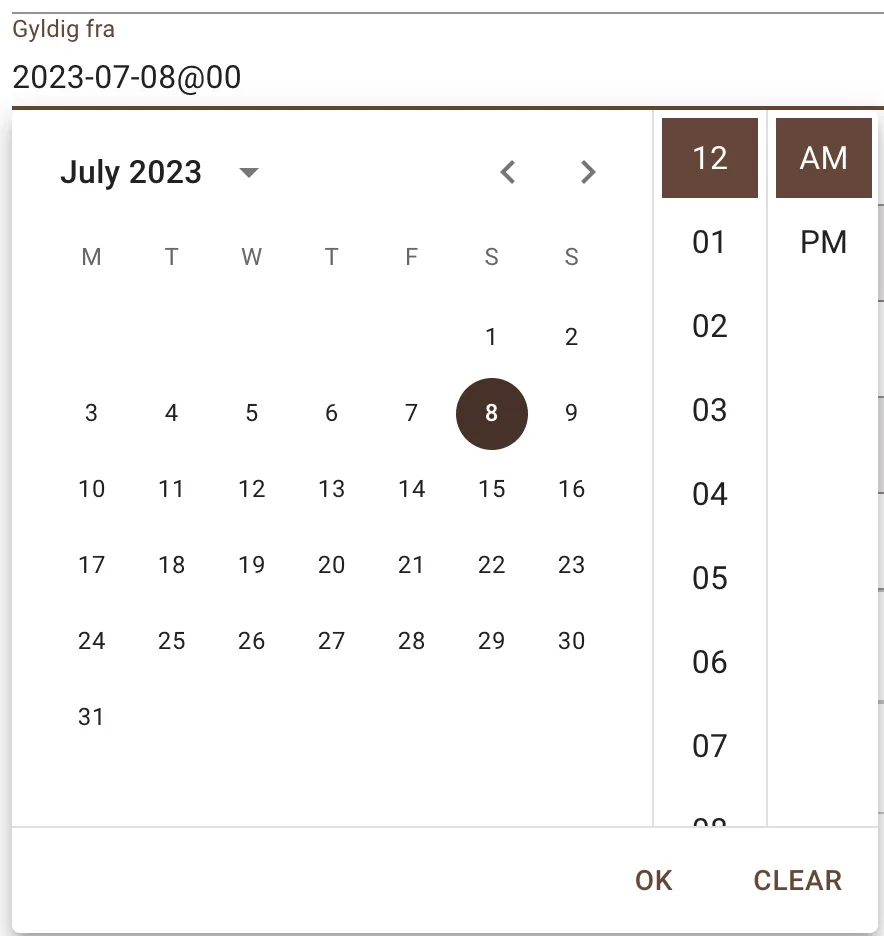Choose 01 from the hour column
Viewport: 884px width, 936px height.
pyautogui.click(x=709, y=241)
